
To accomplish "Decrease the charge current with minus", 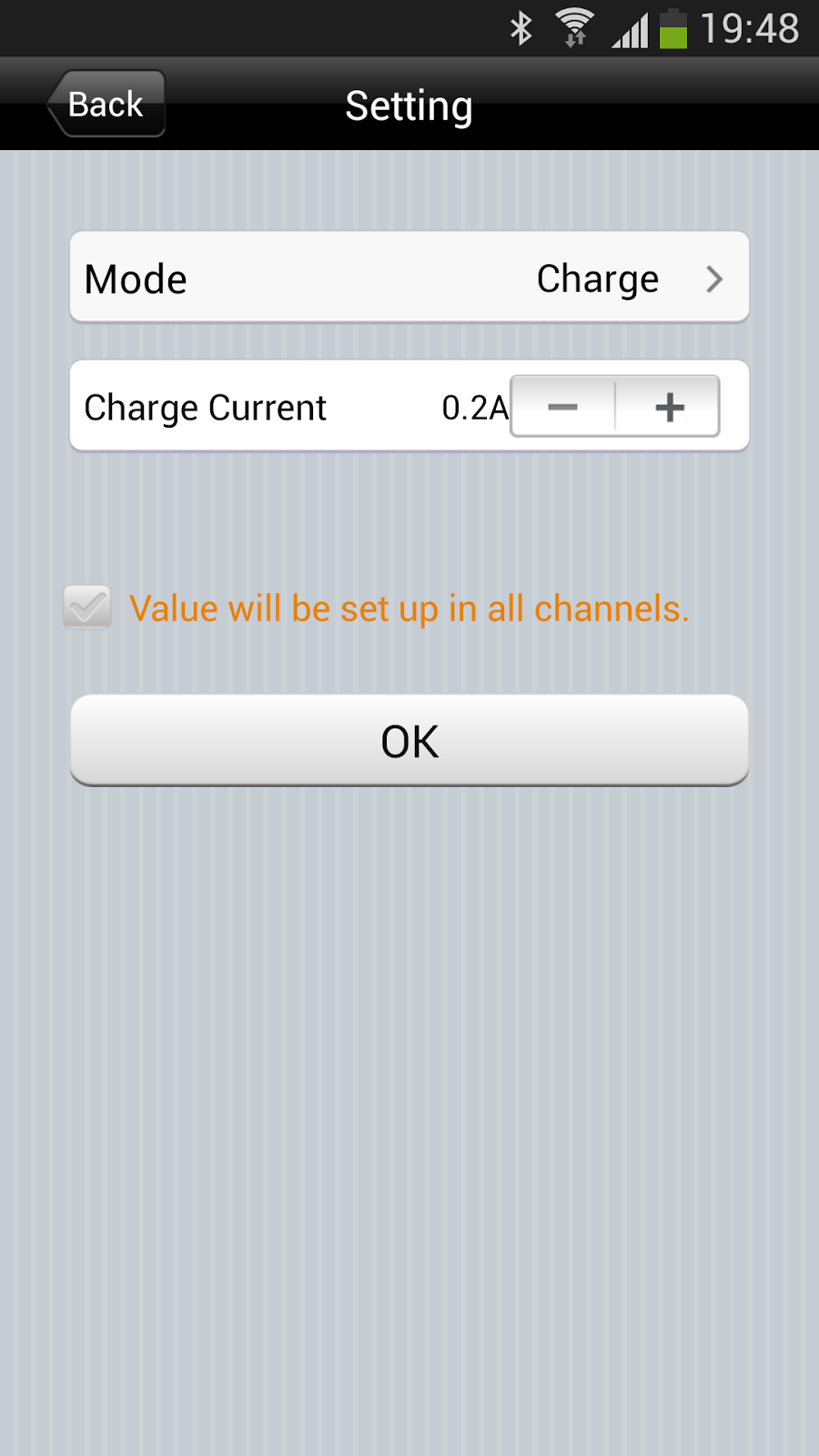I will 563,407.
